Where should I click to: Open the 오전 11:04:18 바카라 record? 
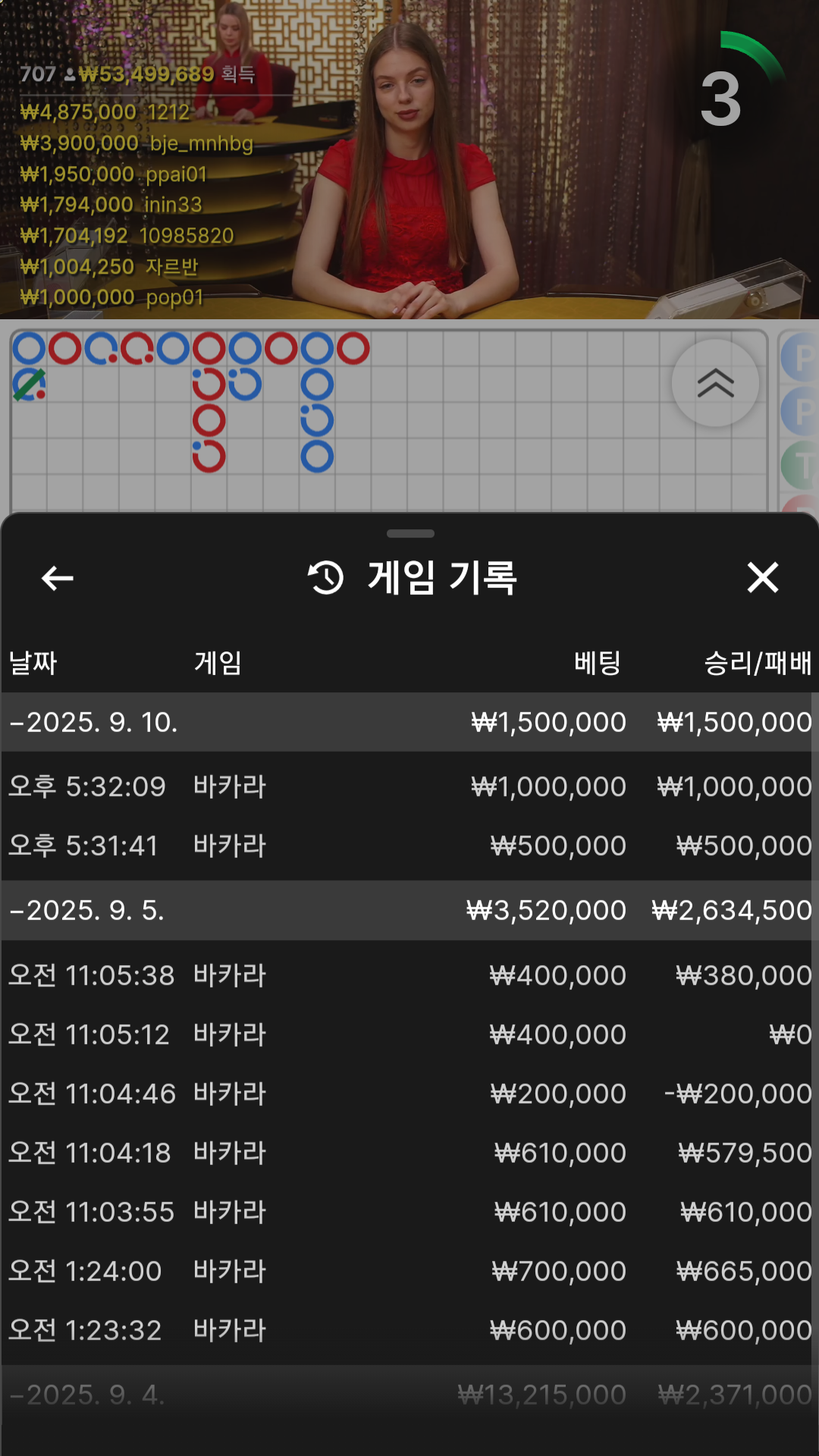pyautogui.click(x=409, y=1153)
